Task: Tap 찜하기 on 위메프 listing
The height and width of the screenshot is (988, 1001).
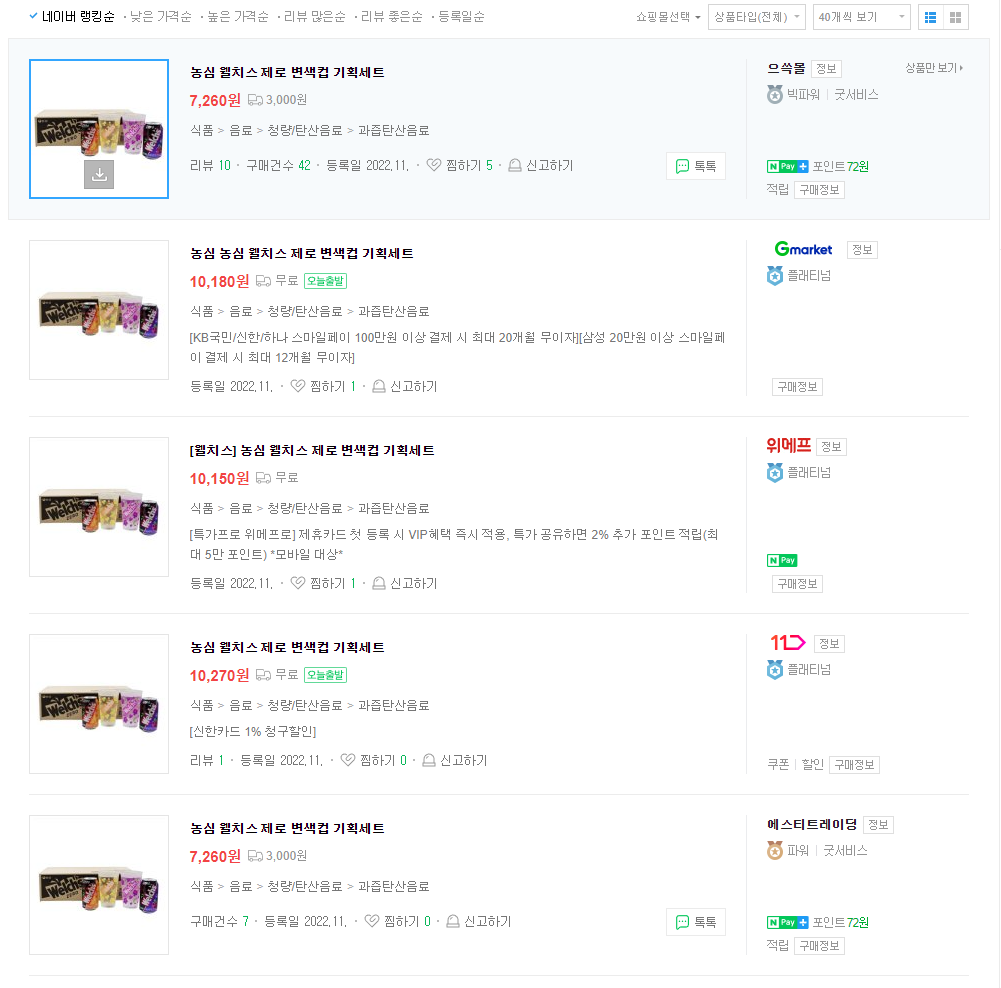Action: pyautogui.click(x=323, y=583)
